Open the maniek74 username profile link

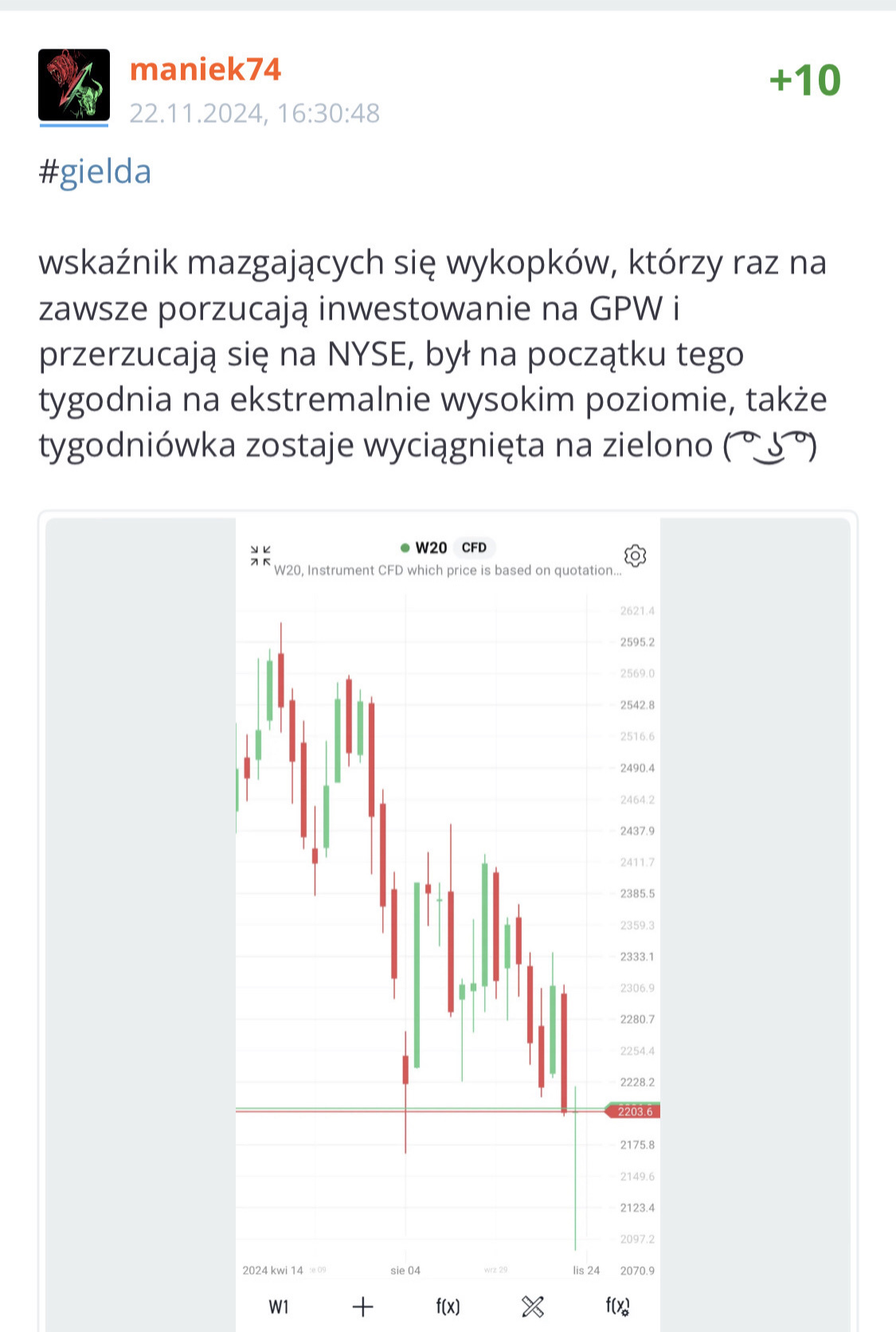(205, 69)
